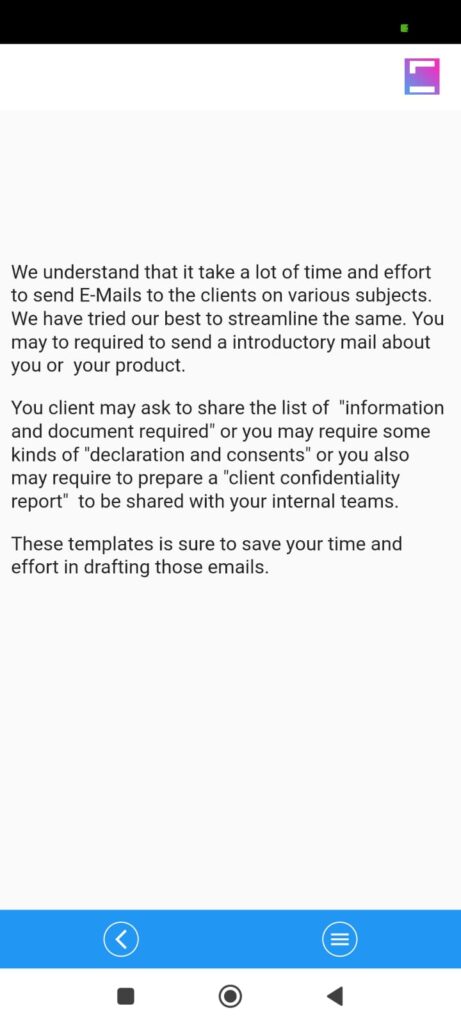
Task: Open recent apps with the square button
Action: (125, 996)
